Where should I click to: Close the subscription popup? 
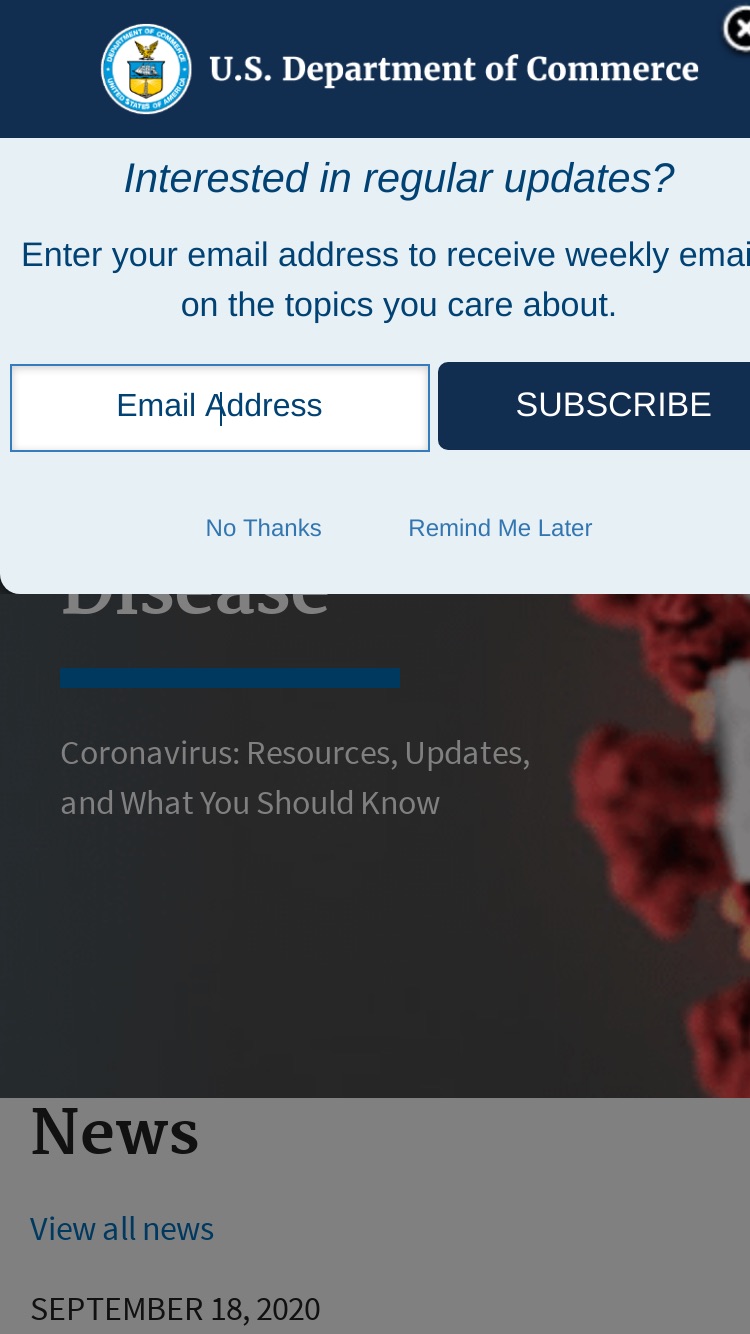pos(739,29)
